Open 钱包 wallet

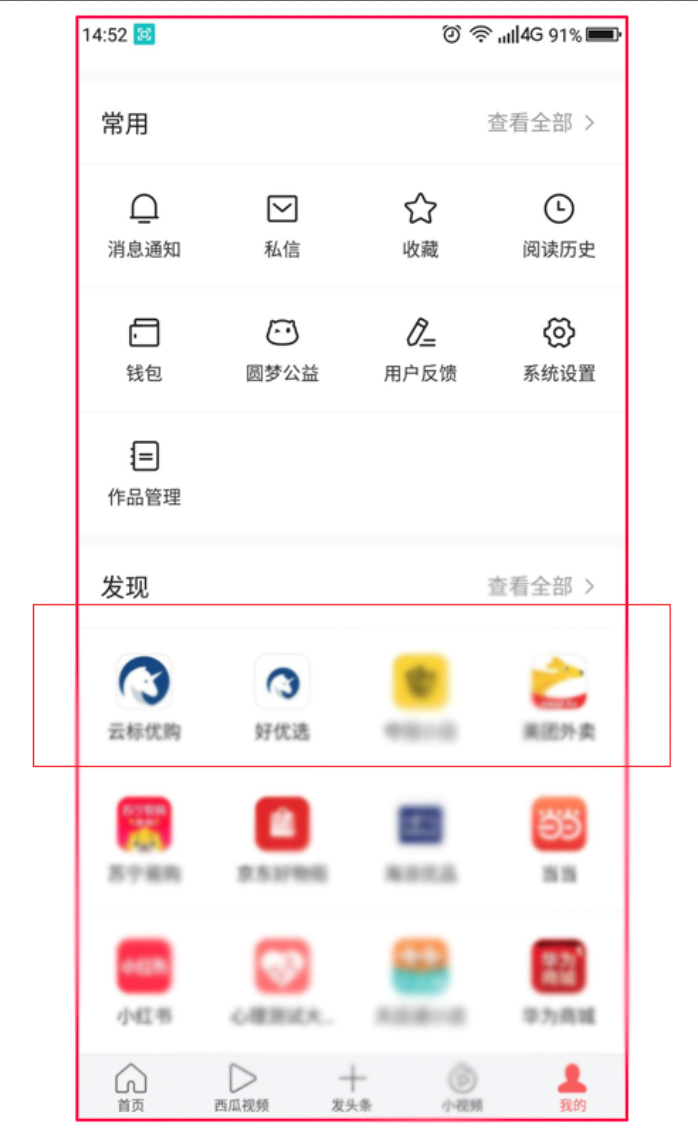click(x=144, y=348)
